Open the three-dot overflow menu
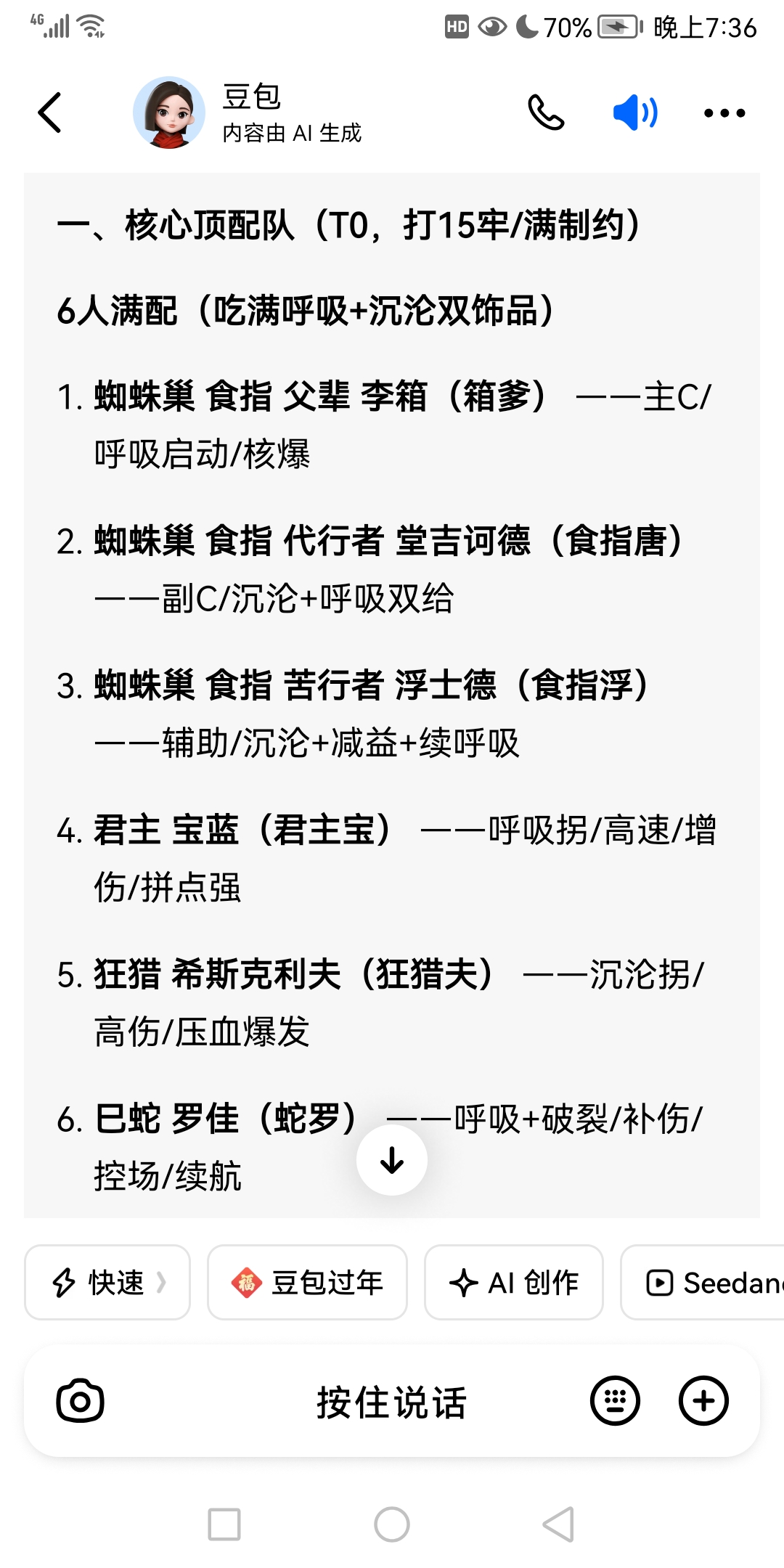This screenshot has height=1568, width=784. [x=724, y=113]
